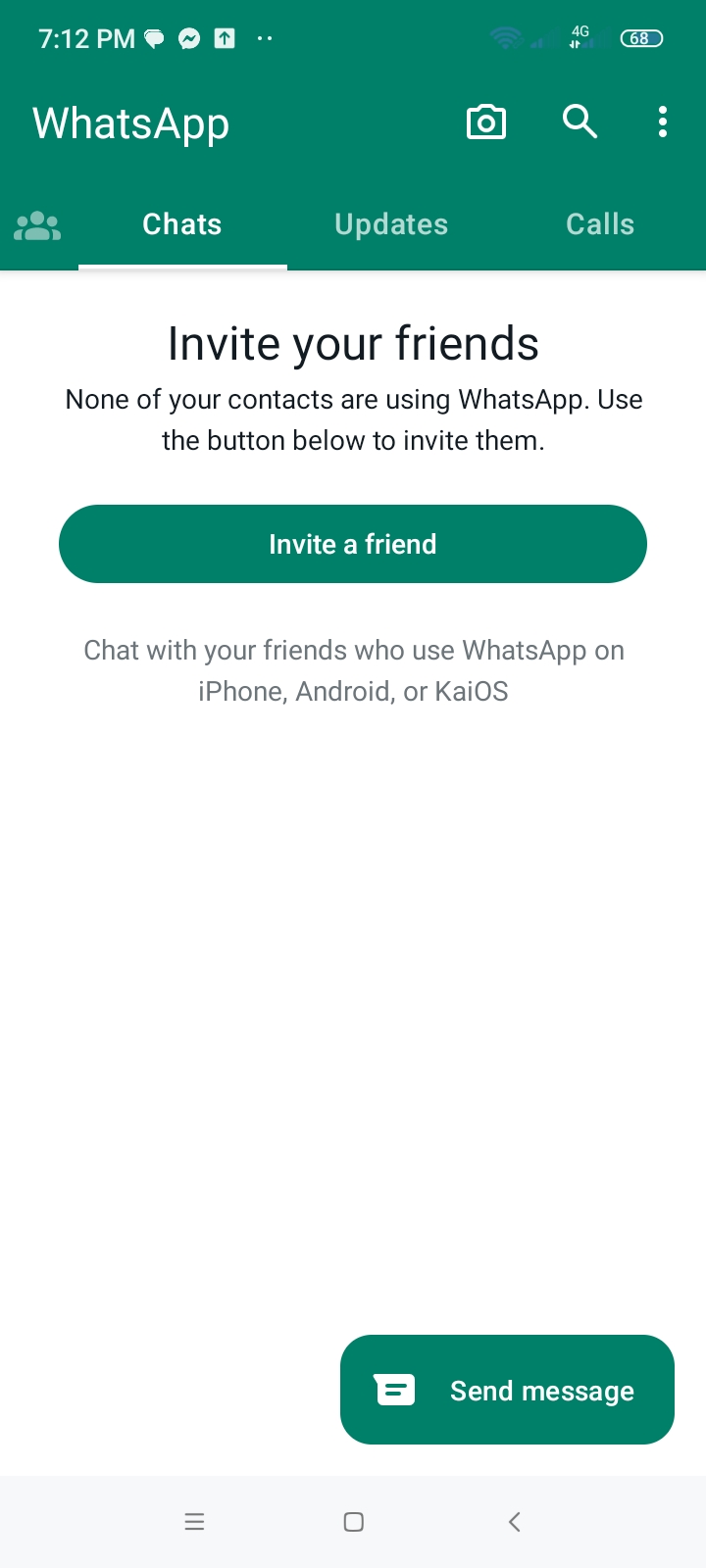Open recent apps from navigation bar
Screen dimensions: 706x1568
click(194, 1522)
